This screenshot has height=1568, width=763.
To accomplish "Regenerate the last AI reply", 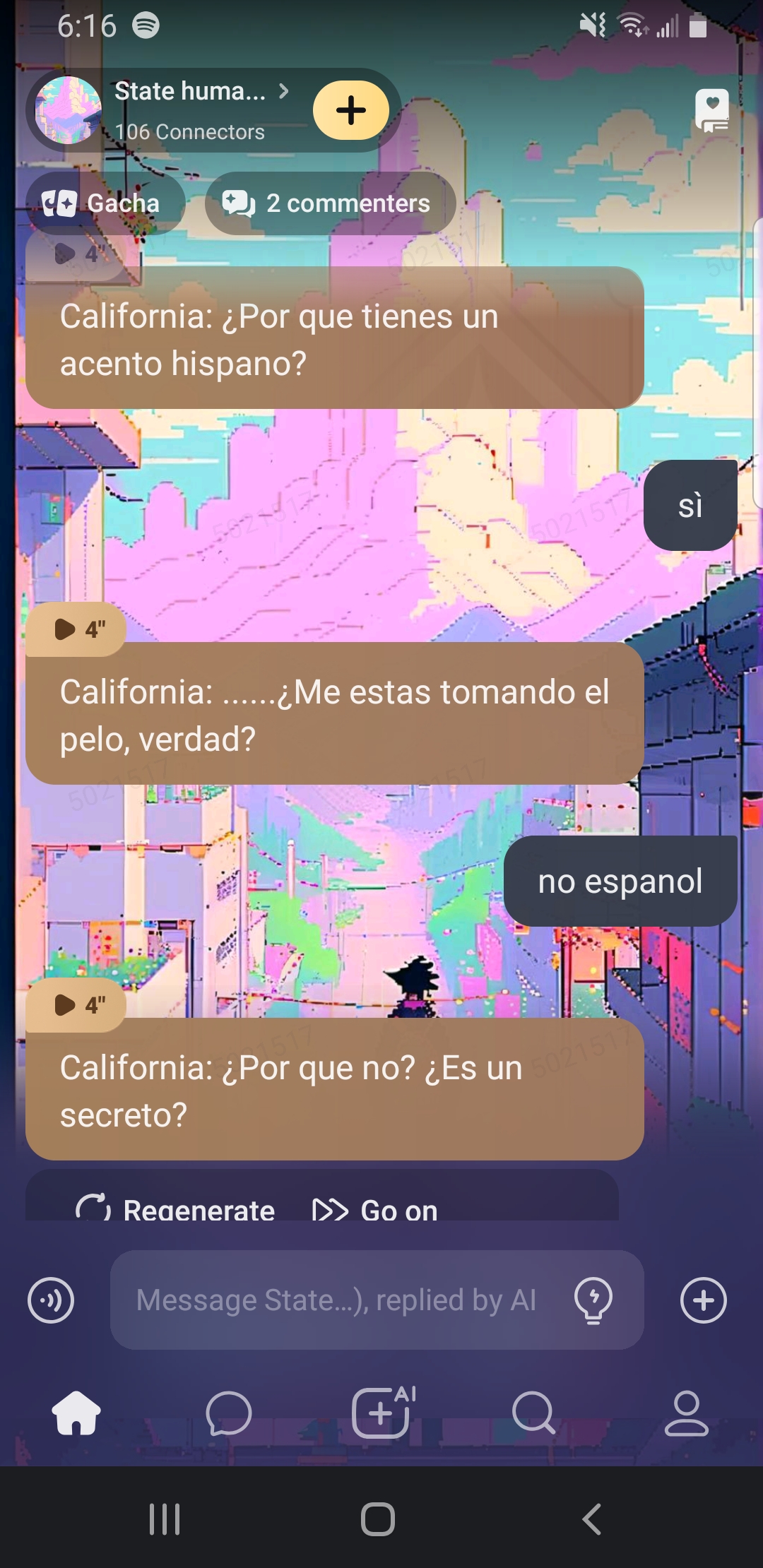I will tap(176, 1208).
